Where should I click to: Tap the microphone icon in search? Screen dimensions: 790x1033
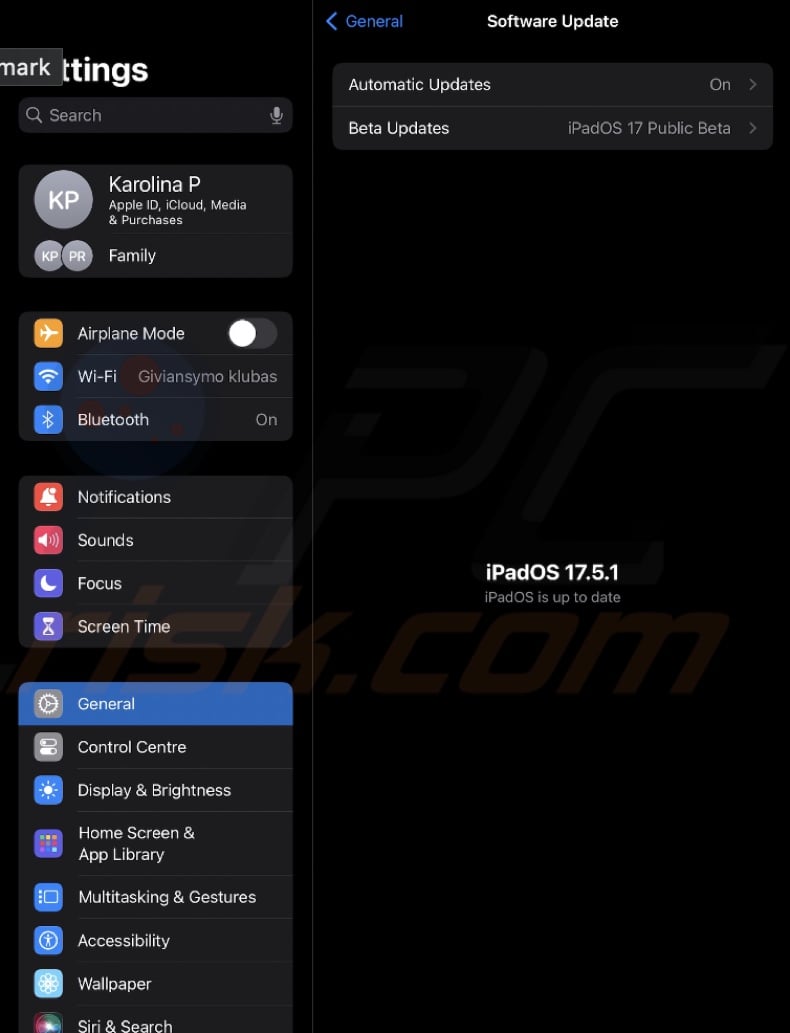[277, 115]
